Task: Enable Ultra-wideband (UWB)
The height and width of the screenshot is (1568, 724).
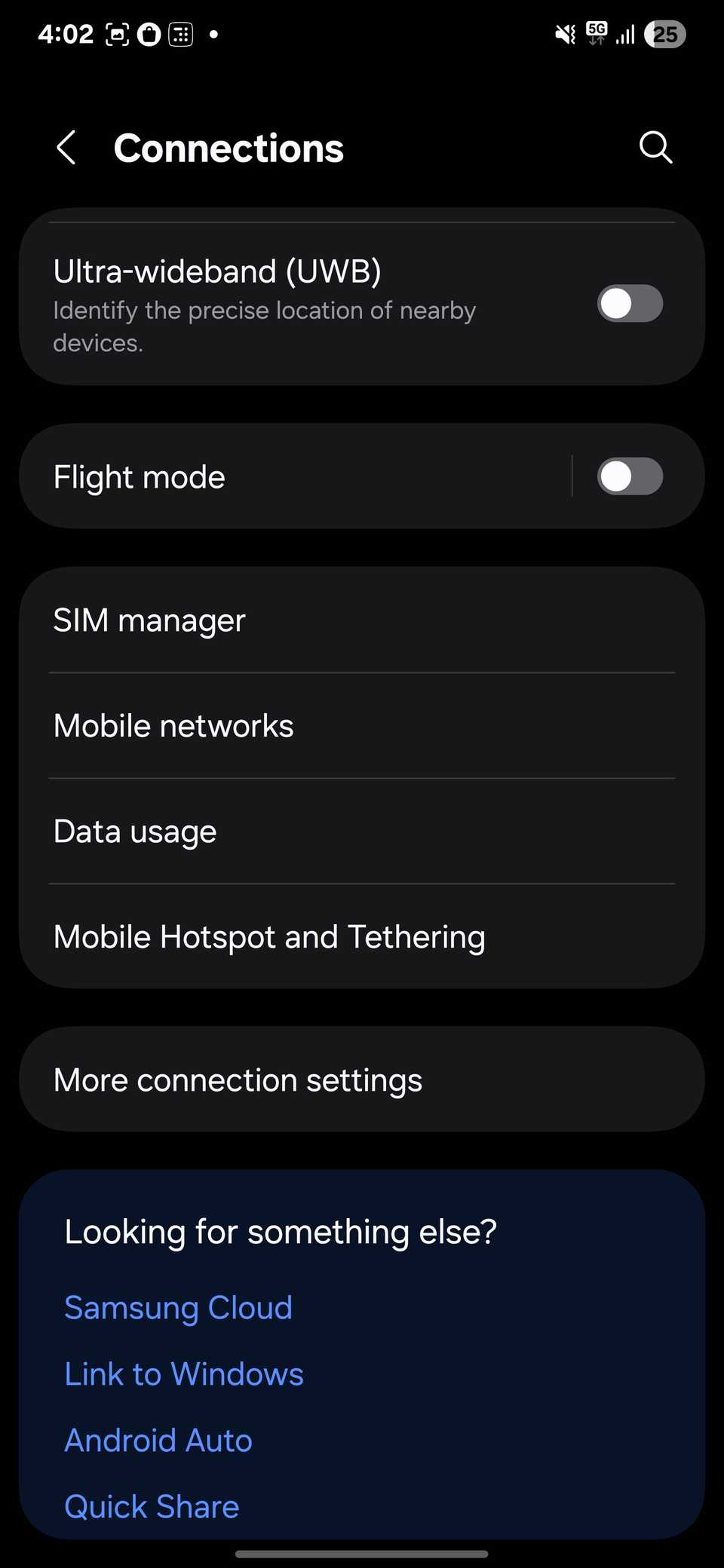Action: 630,304
